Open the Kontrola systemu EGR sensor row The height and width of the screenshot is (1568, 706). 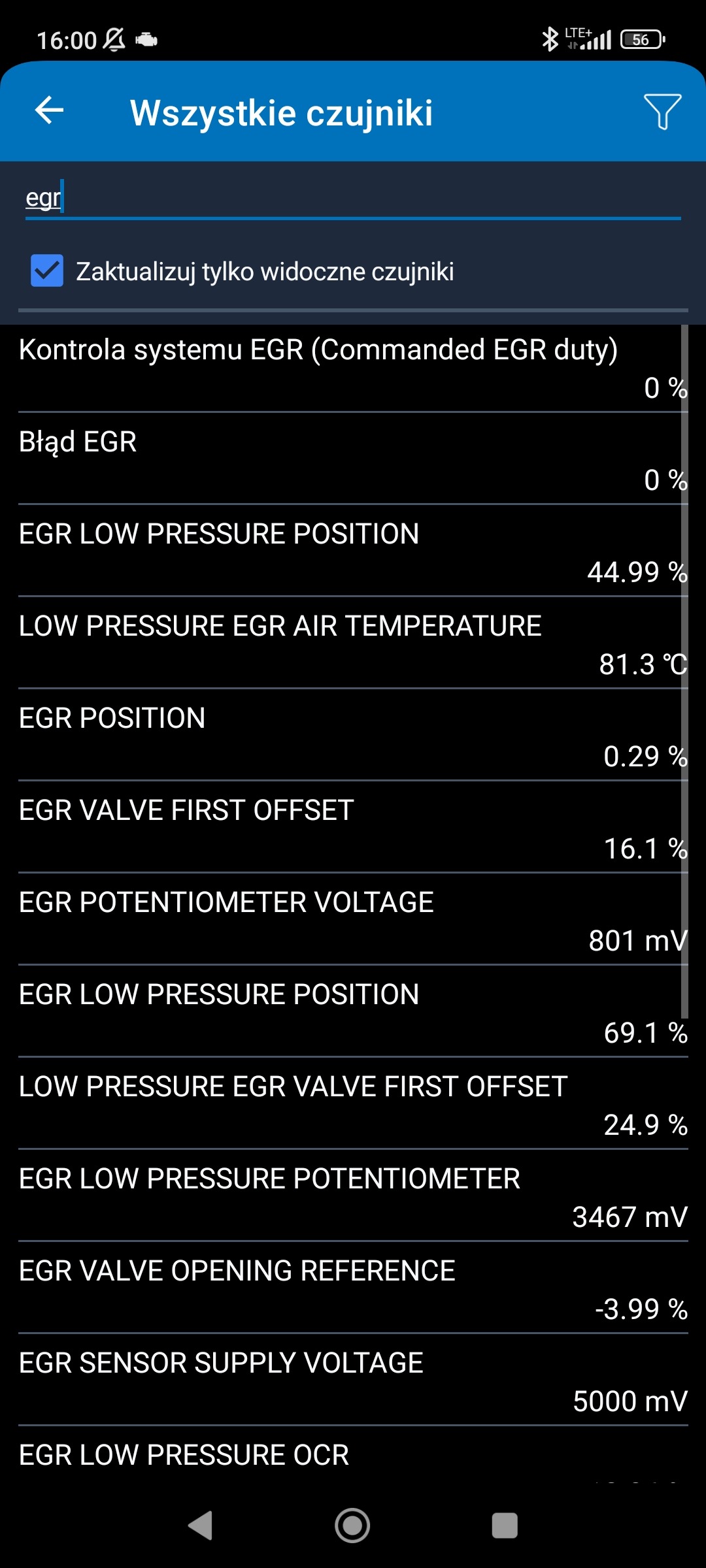[x=353, y=368]
